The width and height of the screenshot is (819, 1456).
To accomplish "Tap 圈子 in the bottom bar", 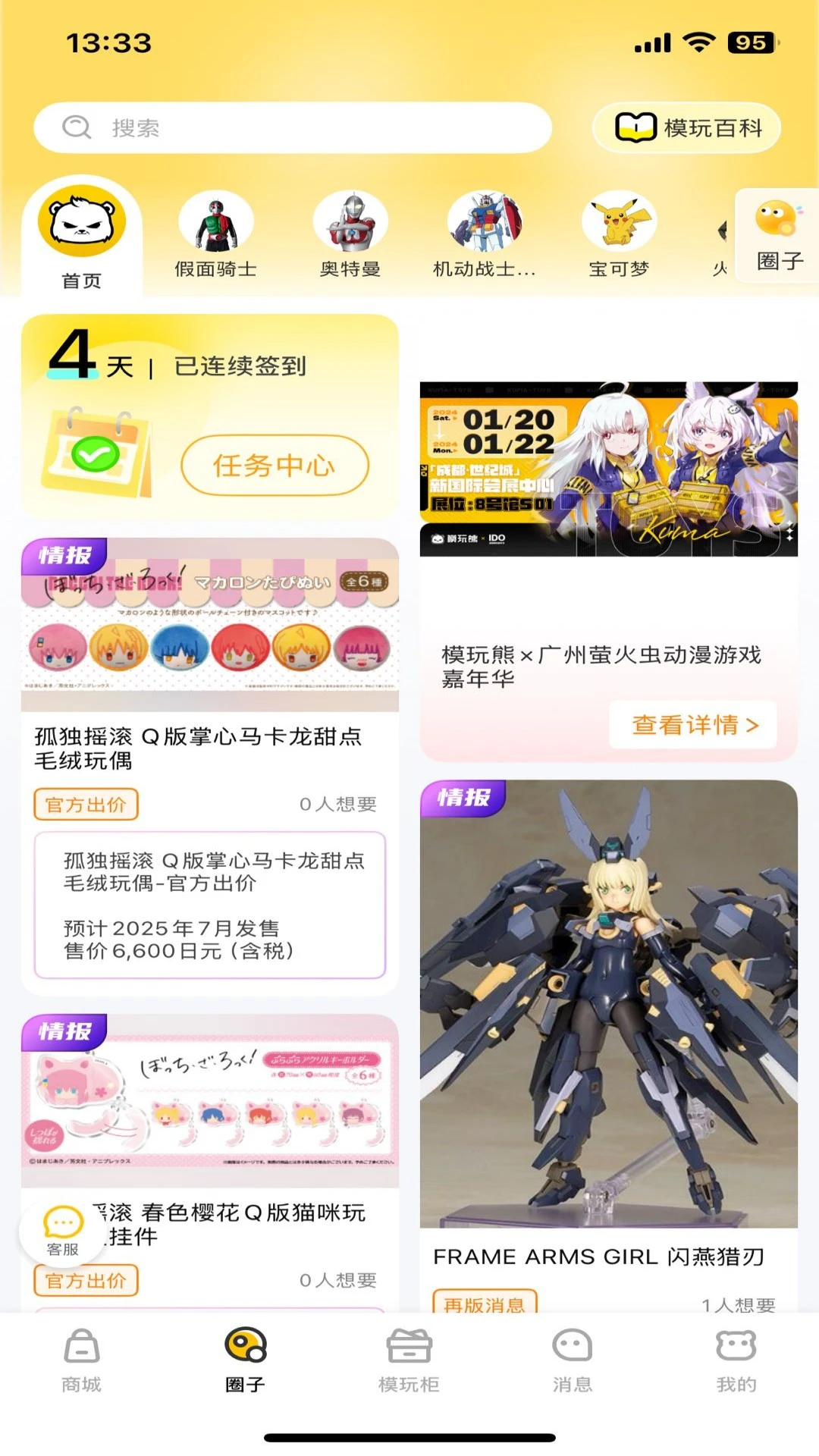I will (245, 1360).
